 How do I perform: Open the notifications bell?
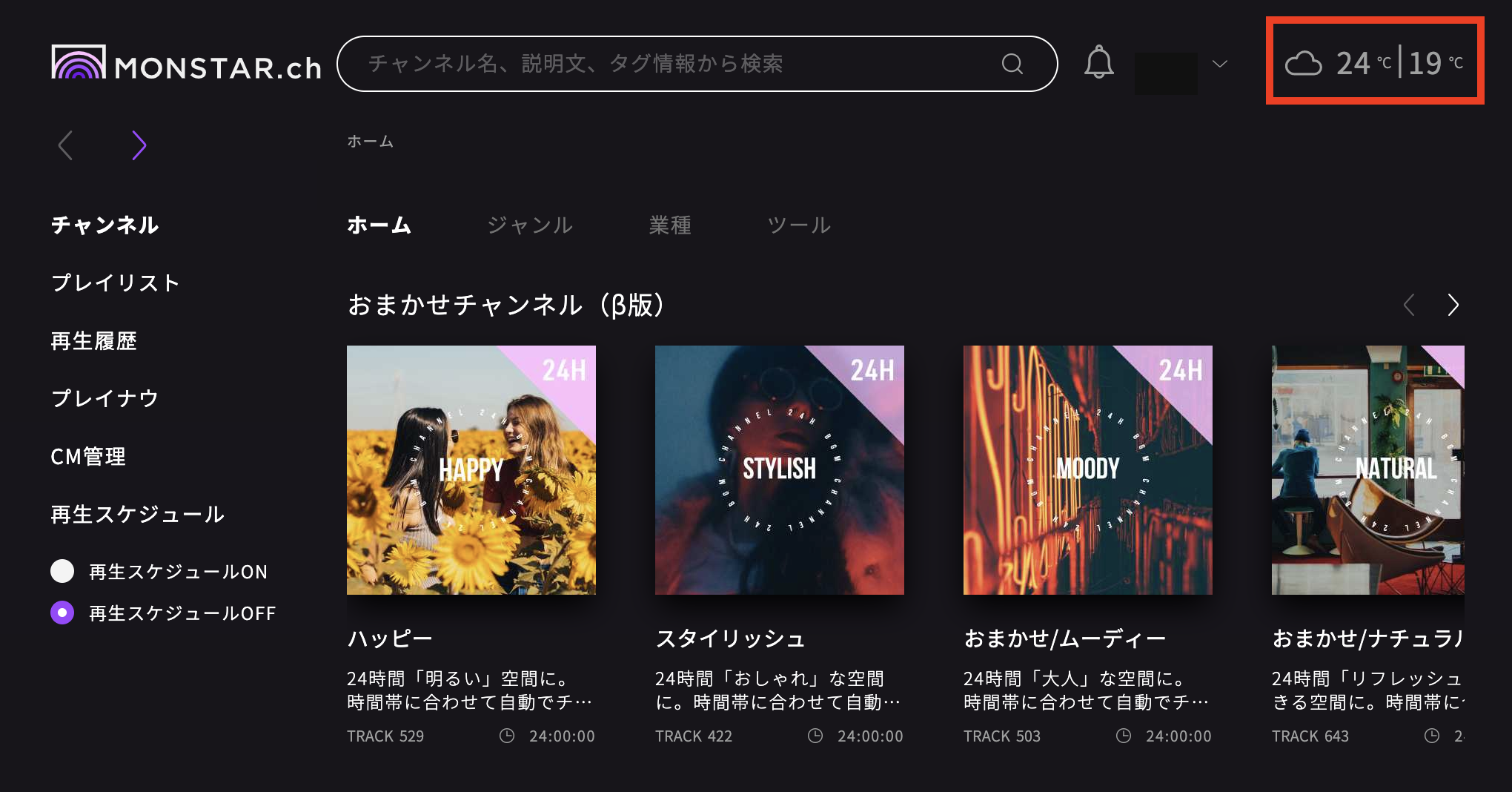pyautogui.click(x=1098, y=62)
